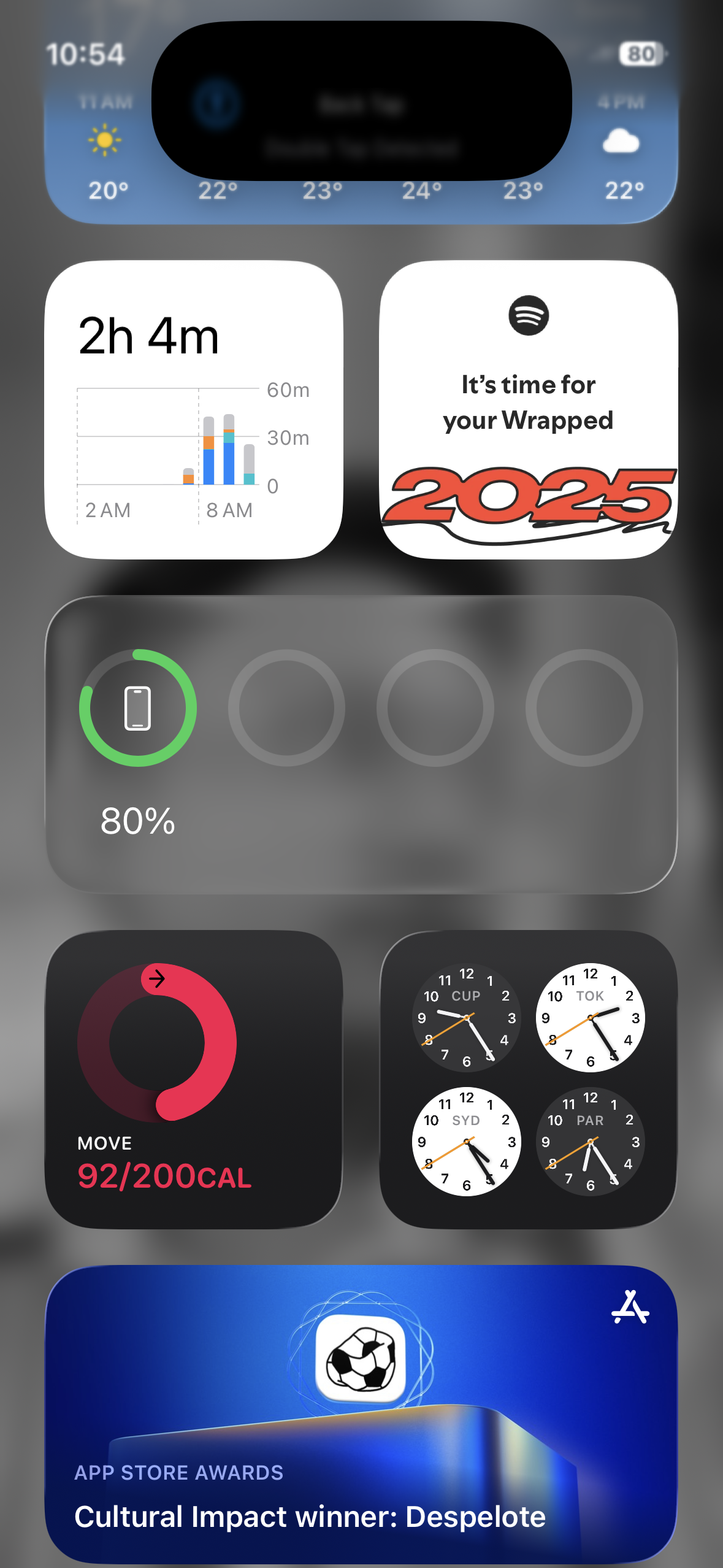Open the world clock widget
Viewport: 723px width, 1568px height.
pyautogui.click(x=528, y=1080)
